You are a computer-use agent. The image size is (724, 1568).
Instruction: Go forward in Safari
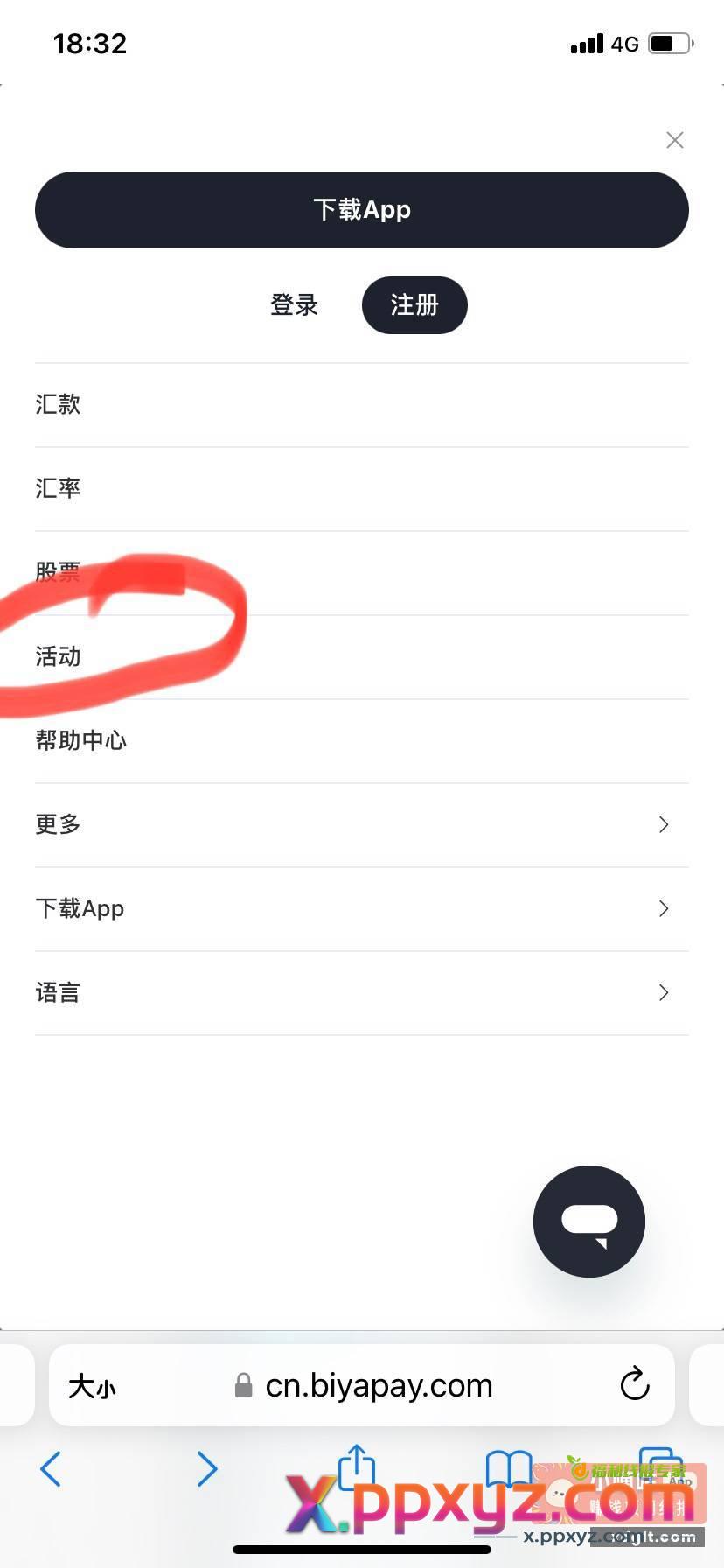206,1469
